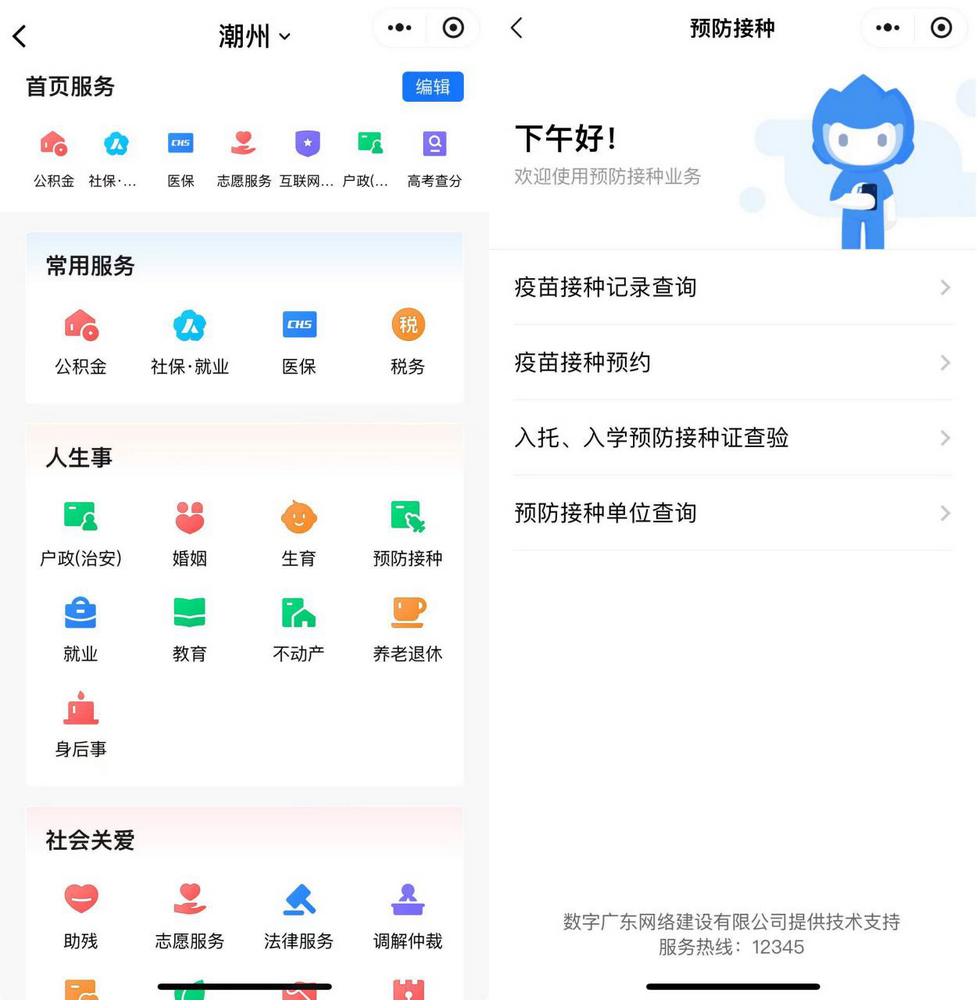Open 高考查分 shortcut

pyautogui.click(x=434, y=157)
